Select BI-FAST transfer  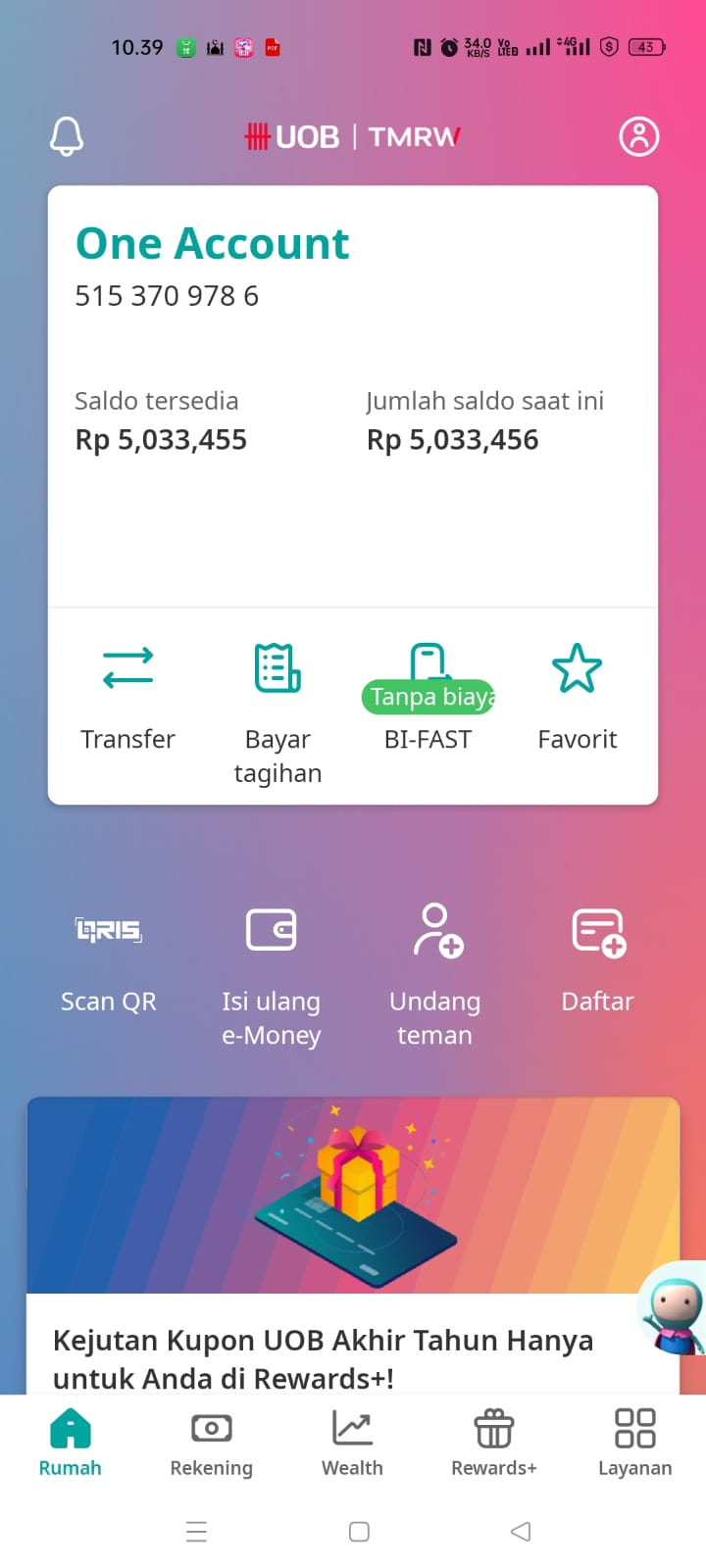(428, 697)
